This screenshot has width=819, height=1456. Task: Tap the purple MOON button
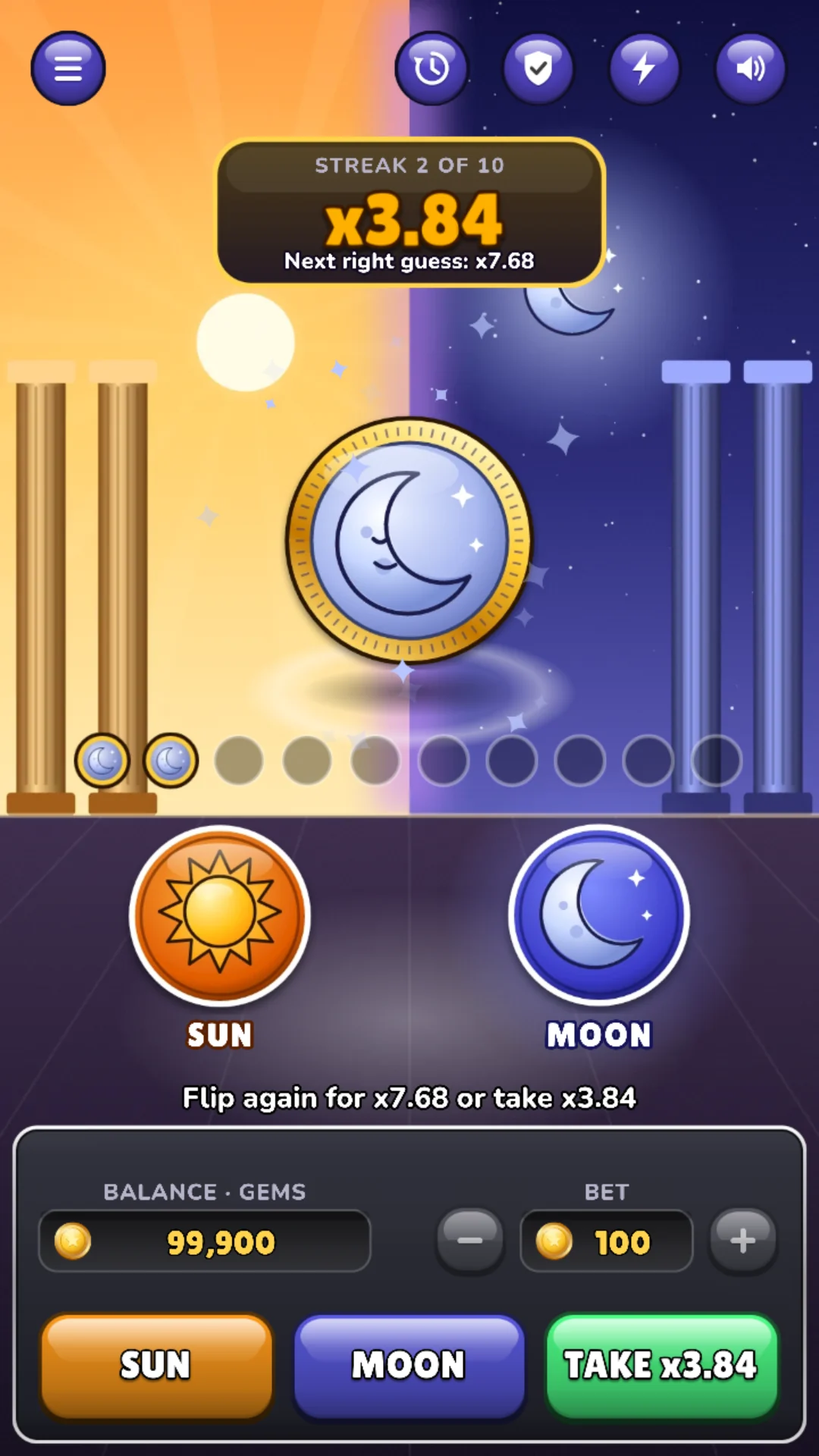click(409, 1366)
